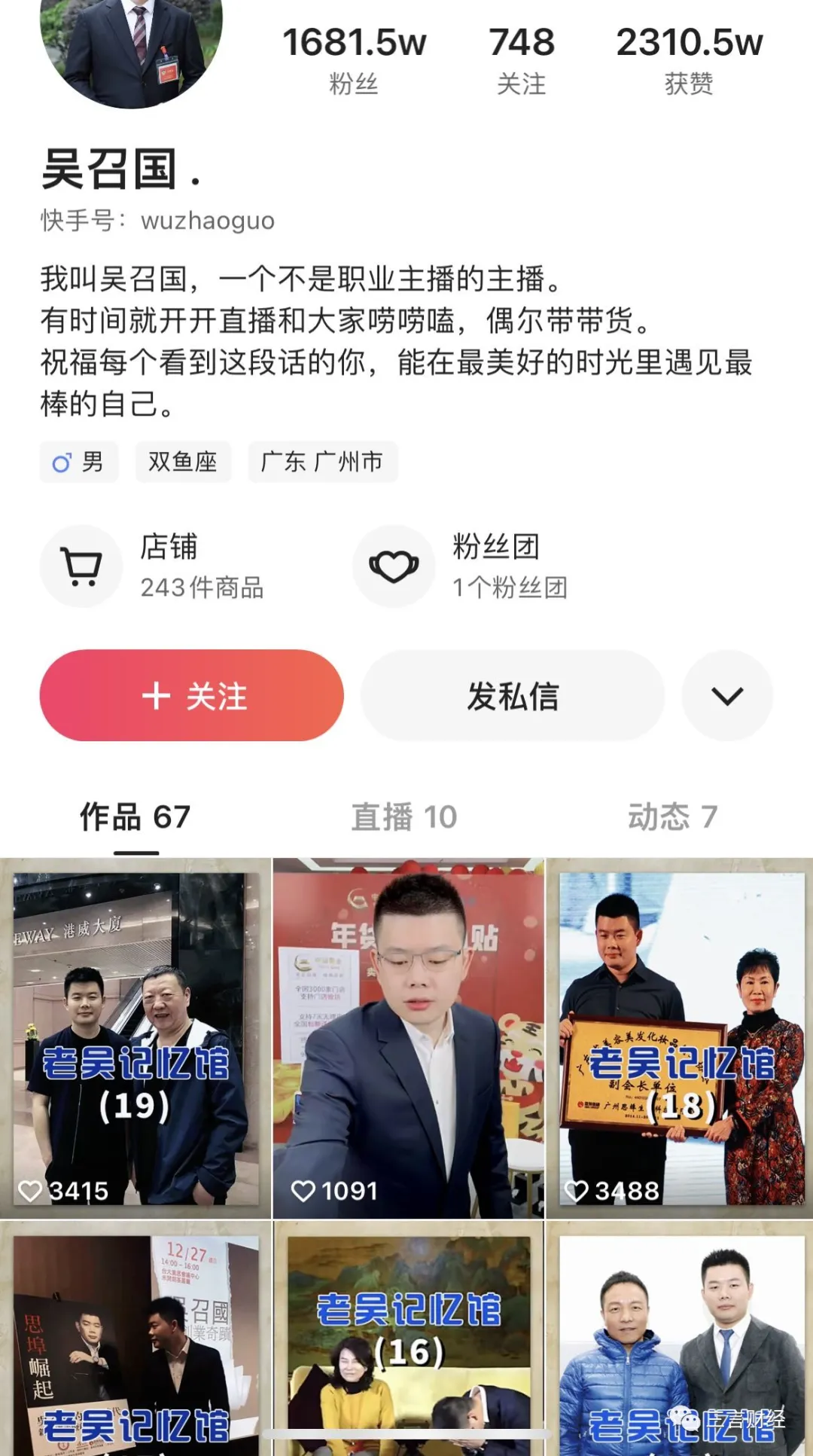Open the 老吴记忆馆 (16) video

[x=408, y=1338]
